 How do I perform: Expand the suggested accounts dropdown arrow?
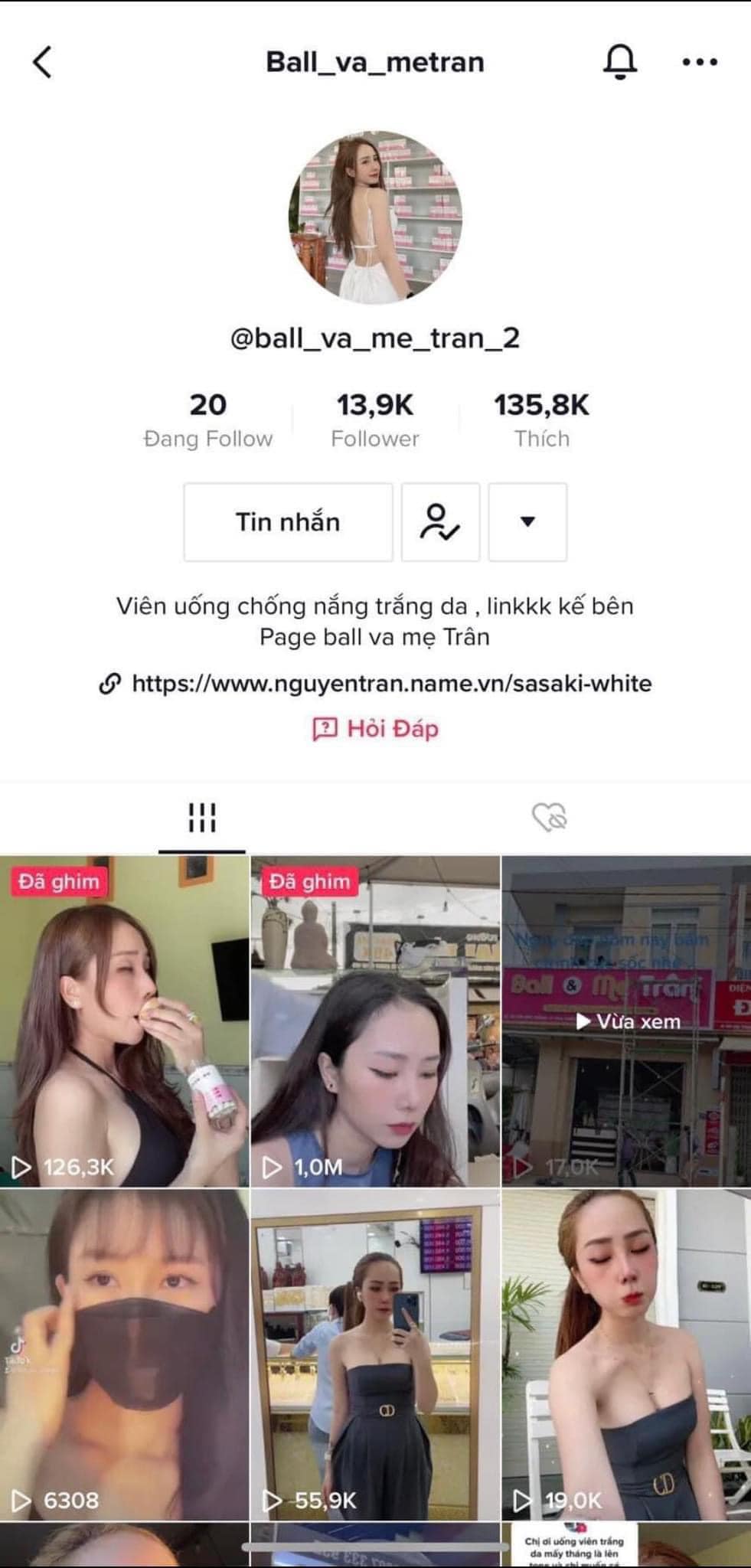(x=527, y=522)
